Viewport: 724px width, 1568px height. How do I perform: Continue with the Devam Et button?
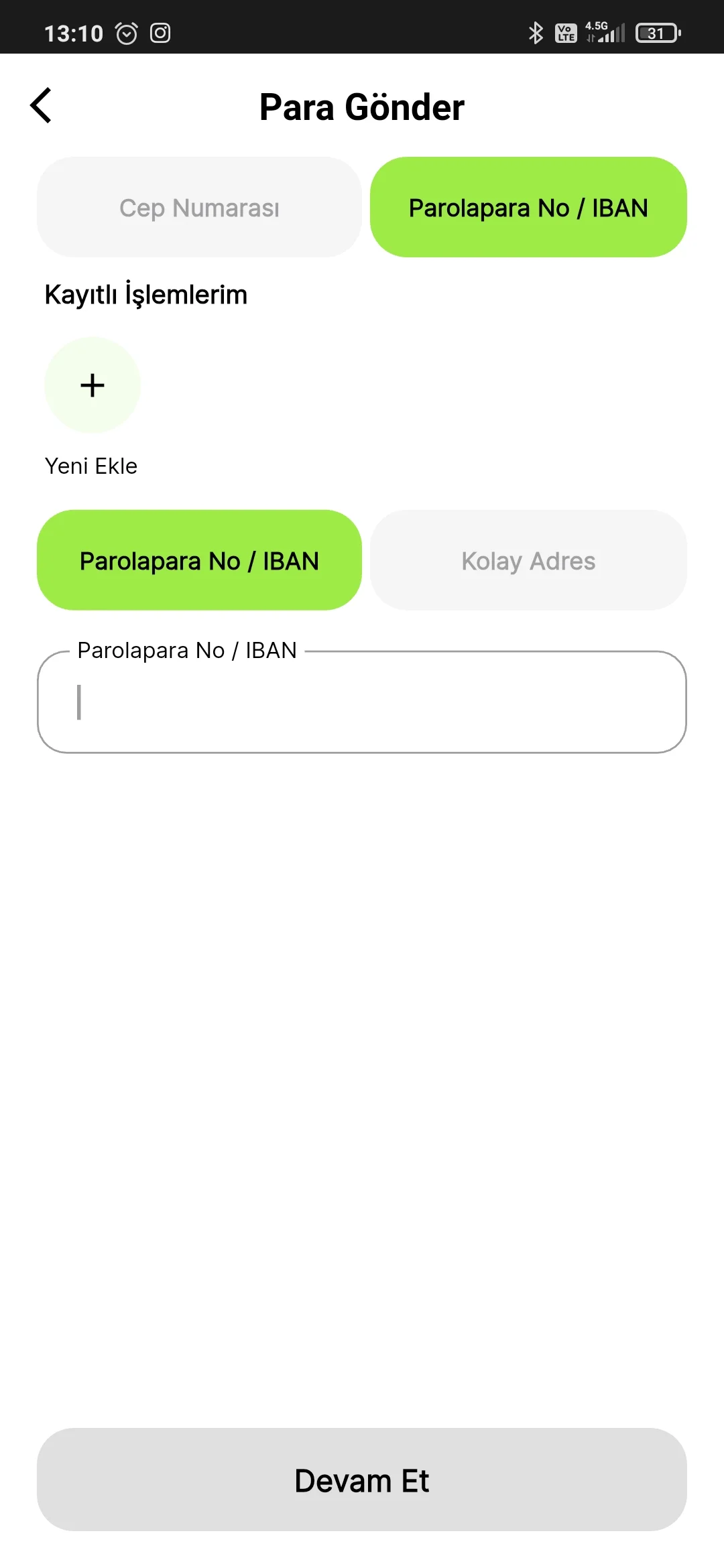(362, 1480)
